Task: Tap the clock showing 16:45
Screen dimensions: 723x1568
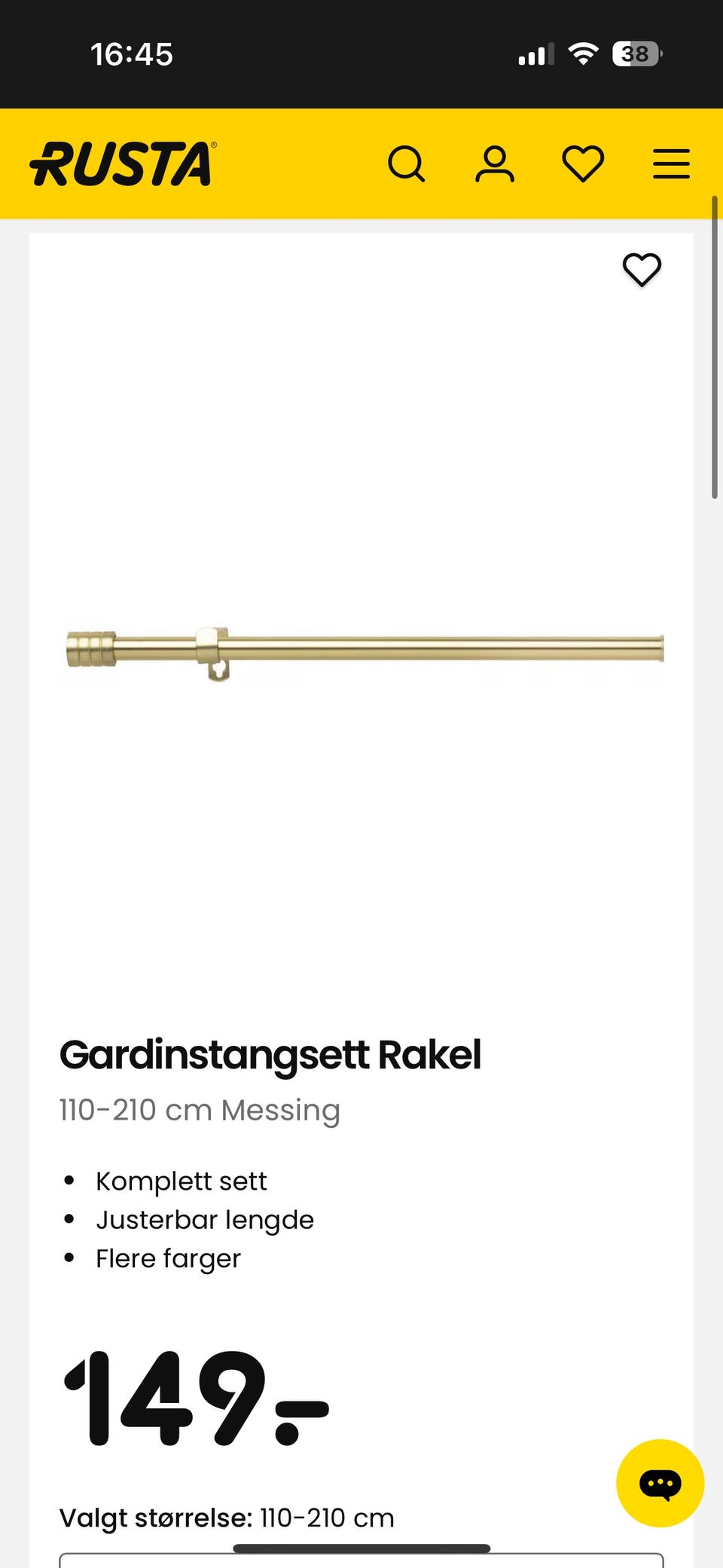Action: tap(133, 53)
